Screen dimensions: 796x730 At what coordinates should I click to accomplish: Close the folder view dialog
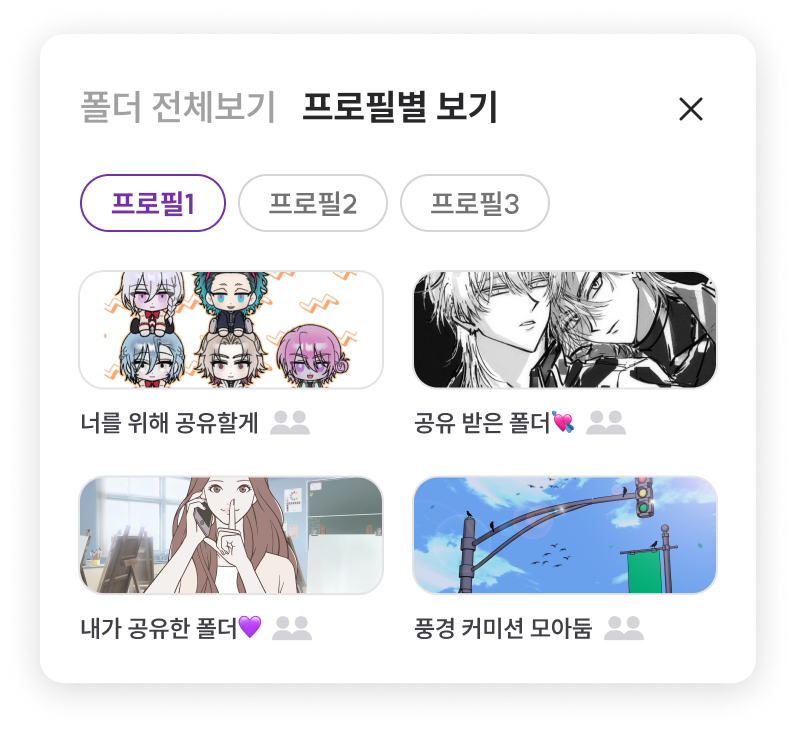point(691,109)
